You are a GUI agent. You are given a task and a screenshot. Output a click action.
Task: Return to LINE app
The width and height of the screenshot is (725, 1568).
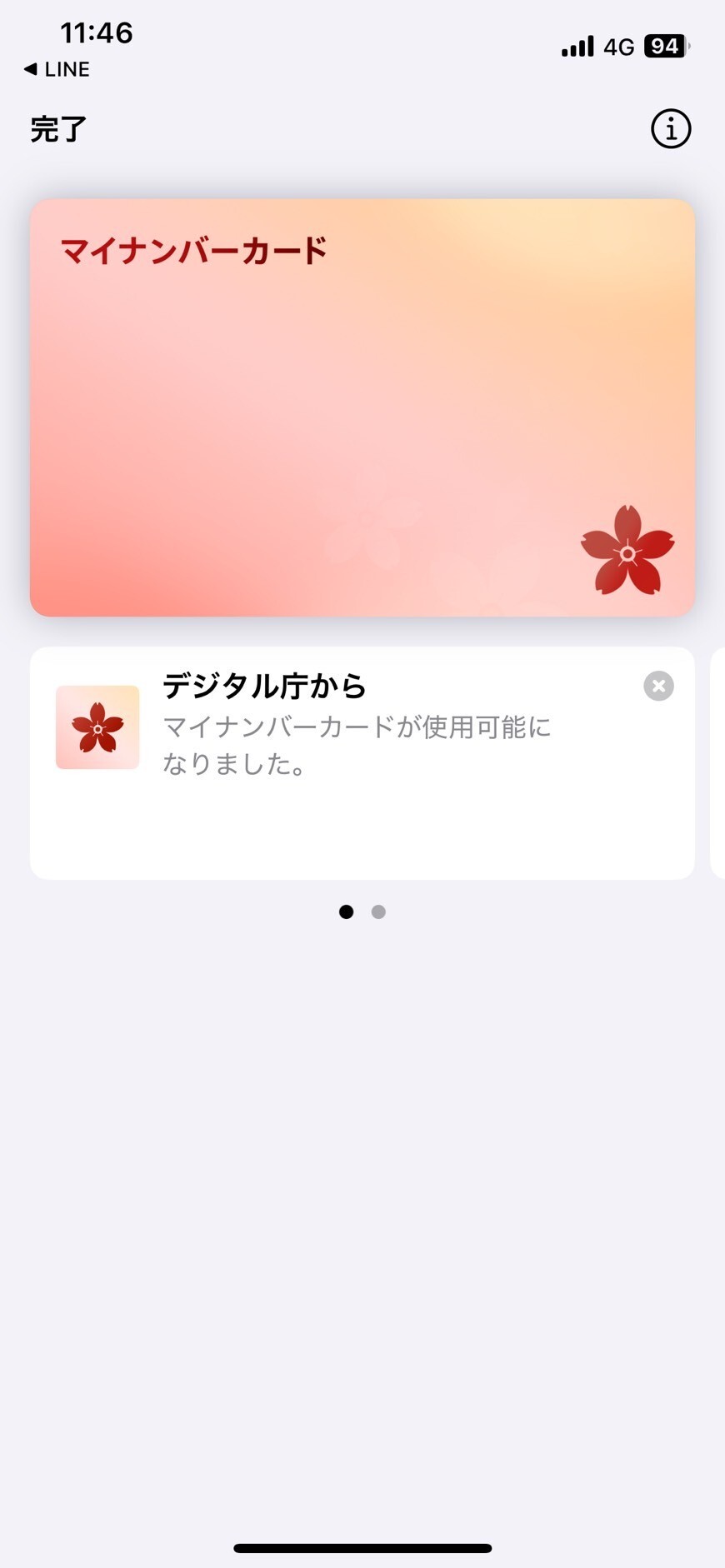point(57,69)
